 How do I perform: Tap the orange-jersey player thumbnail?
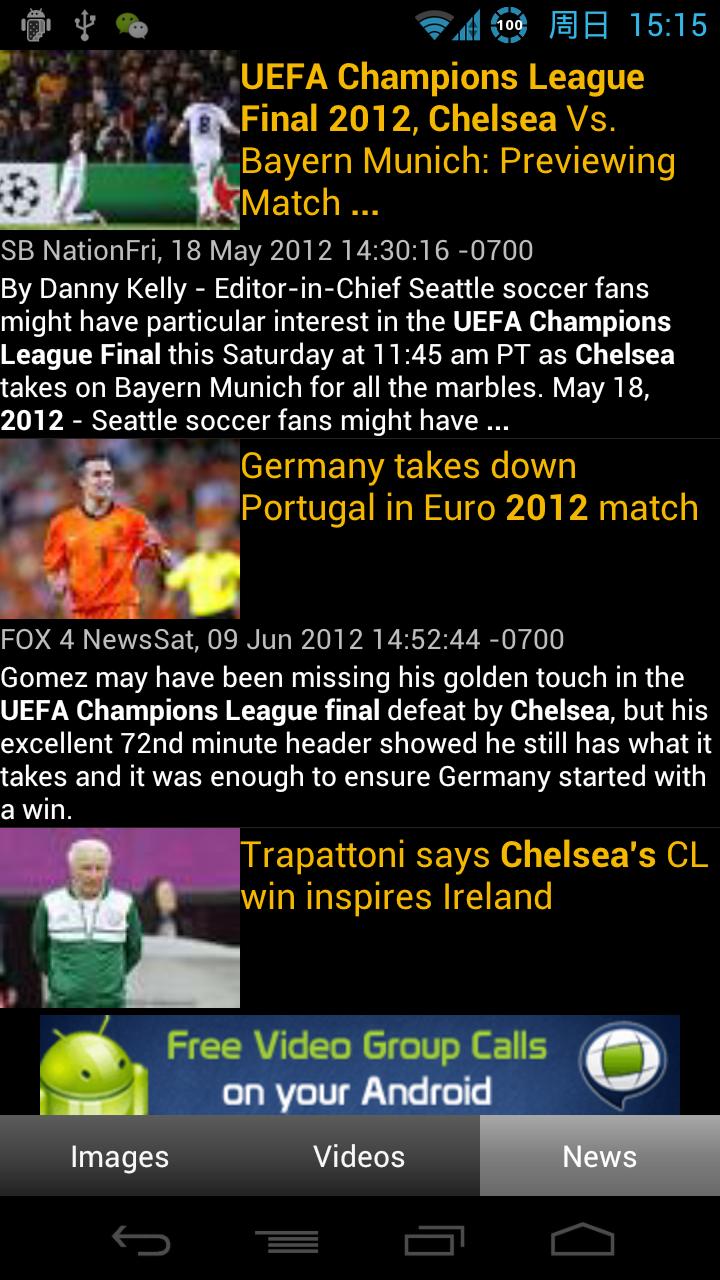point(120,528)
